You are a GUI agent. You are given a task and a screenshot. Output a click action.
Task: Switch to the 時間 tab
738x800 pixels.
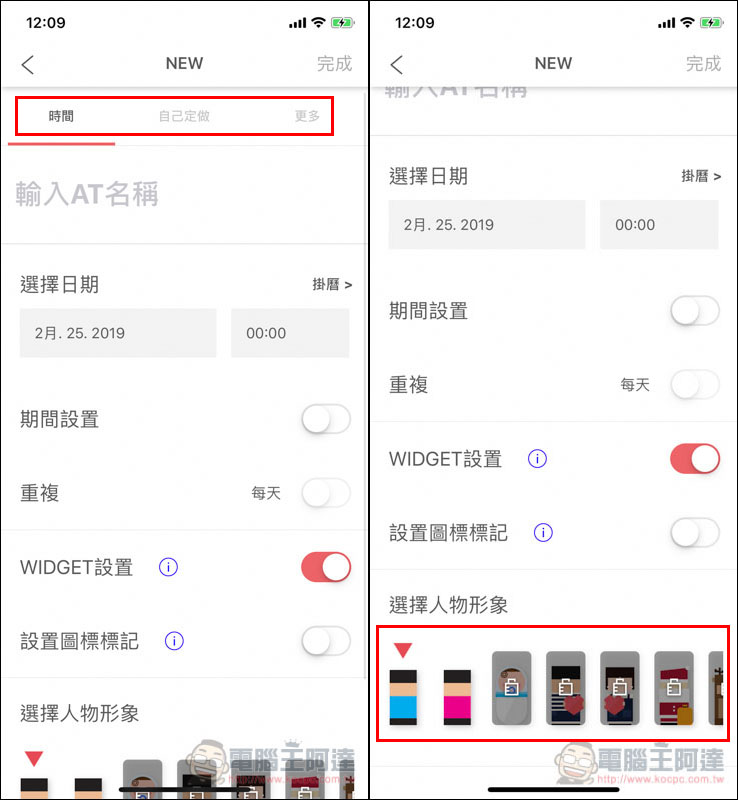tap(61, 116)
